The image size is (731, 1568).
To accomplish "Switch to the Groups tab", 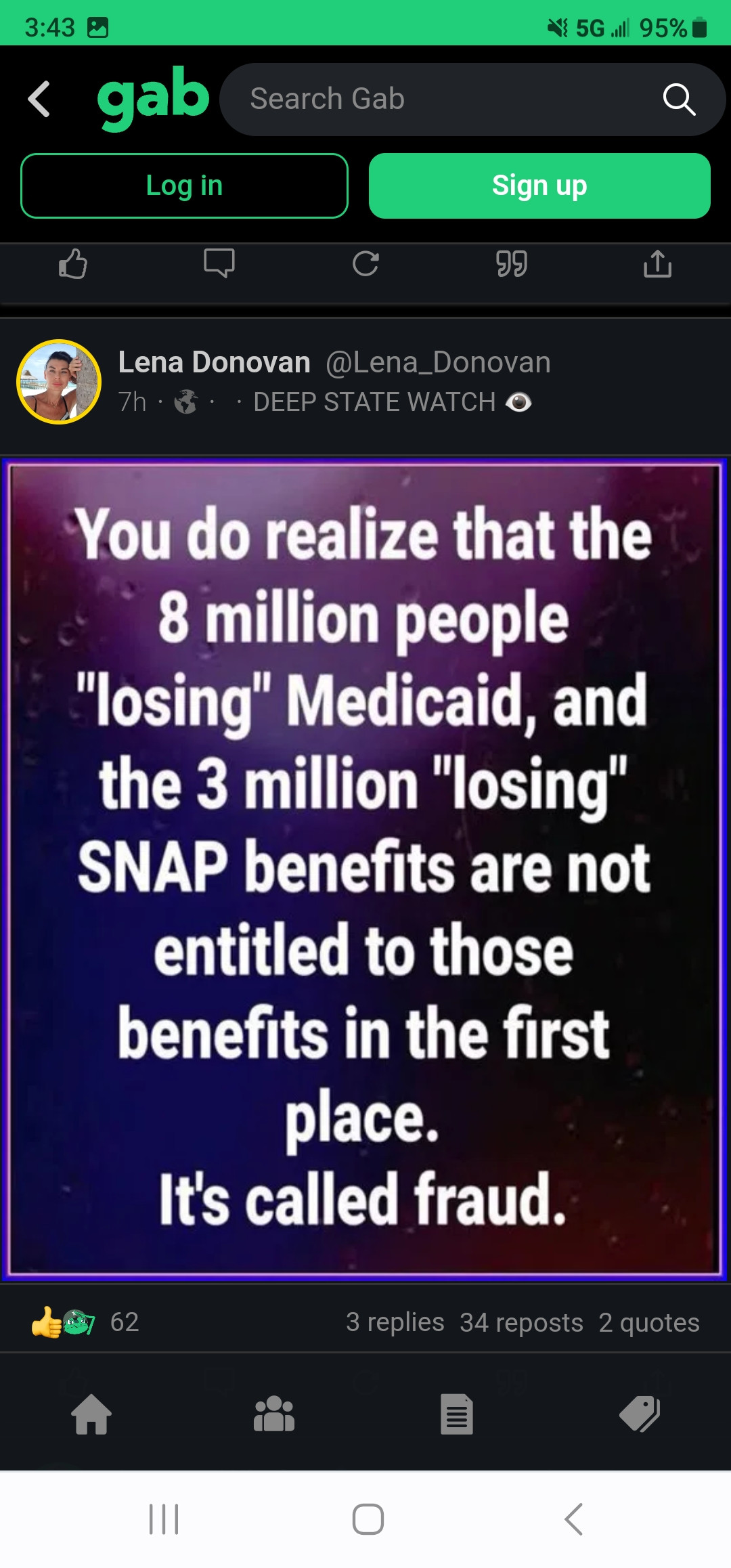I will click(x=274, y=1414).
